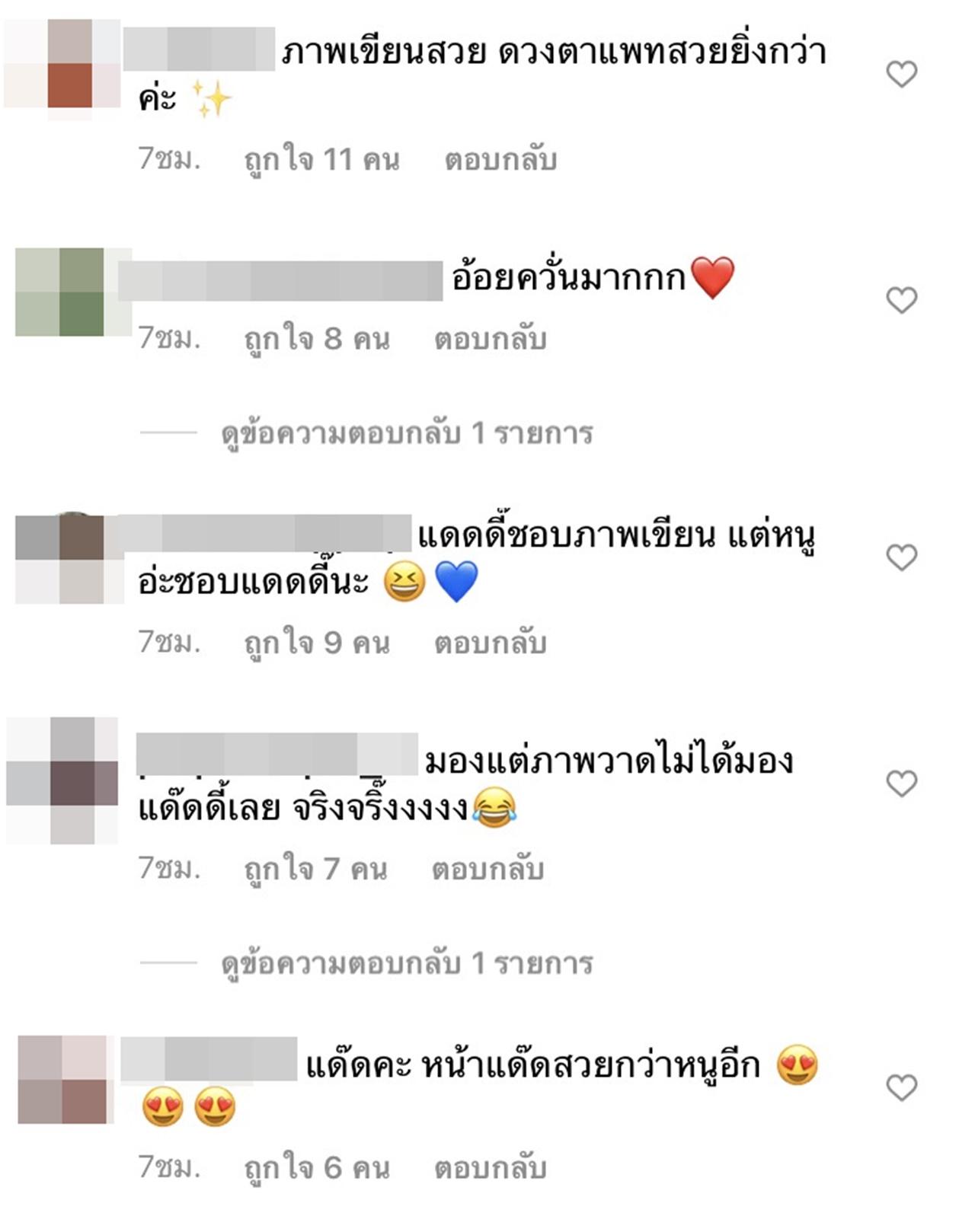View who liked the 11-like comment
Screen dimensions: 975x1232
tap(321, 160)
